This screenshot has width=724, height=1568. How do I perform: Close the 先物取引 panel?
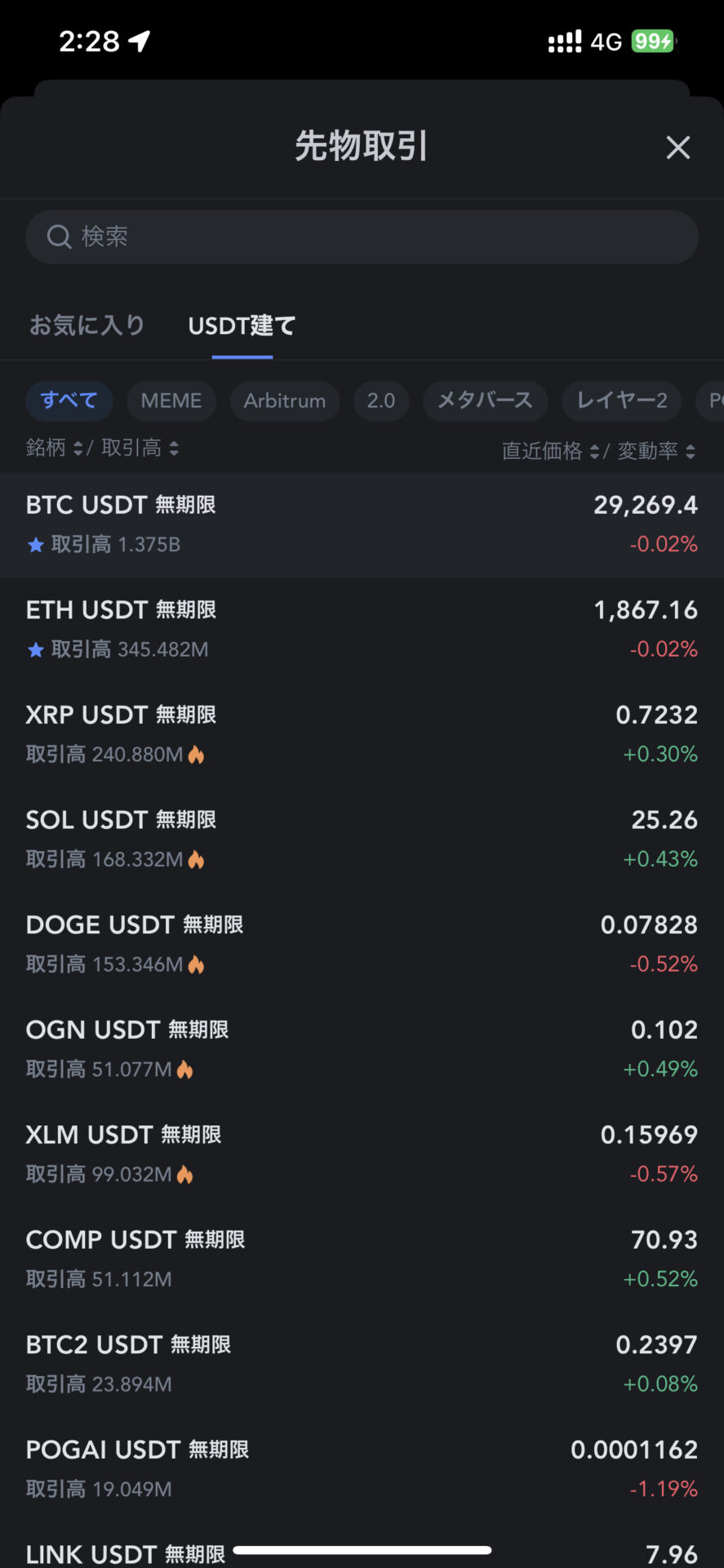tap(677, 148)
